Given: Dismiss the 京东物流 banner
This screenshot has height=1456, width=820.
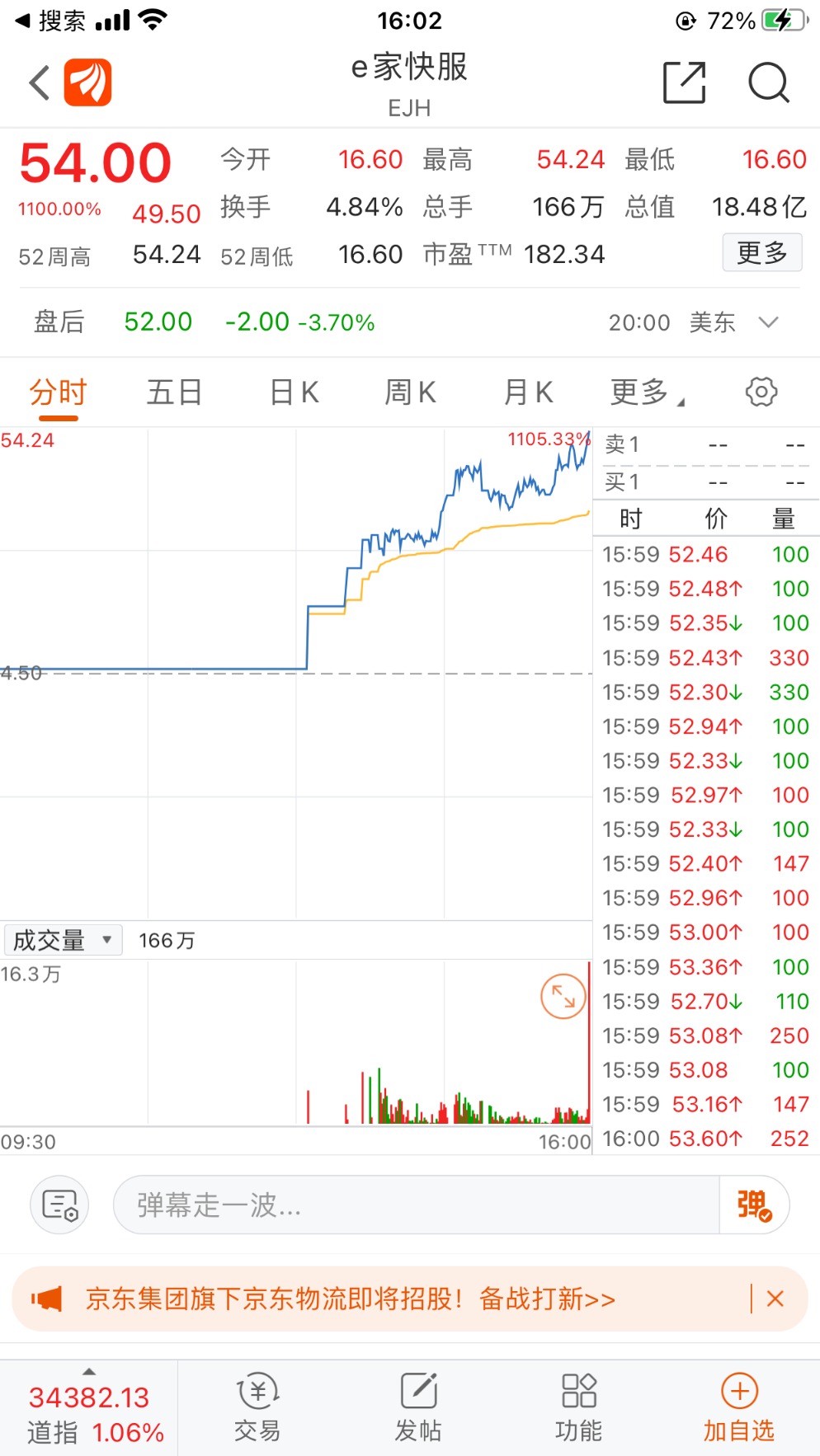Looking at the screenshot, I should tap(775, 1299).
